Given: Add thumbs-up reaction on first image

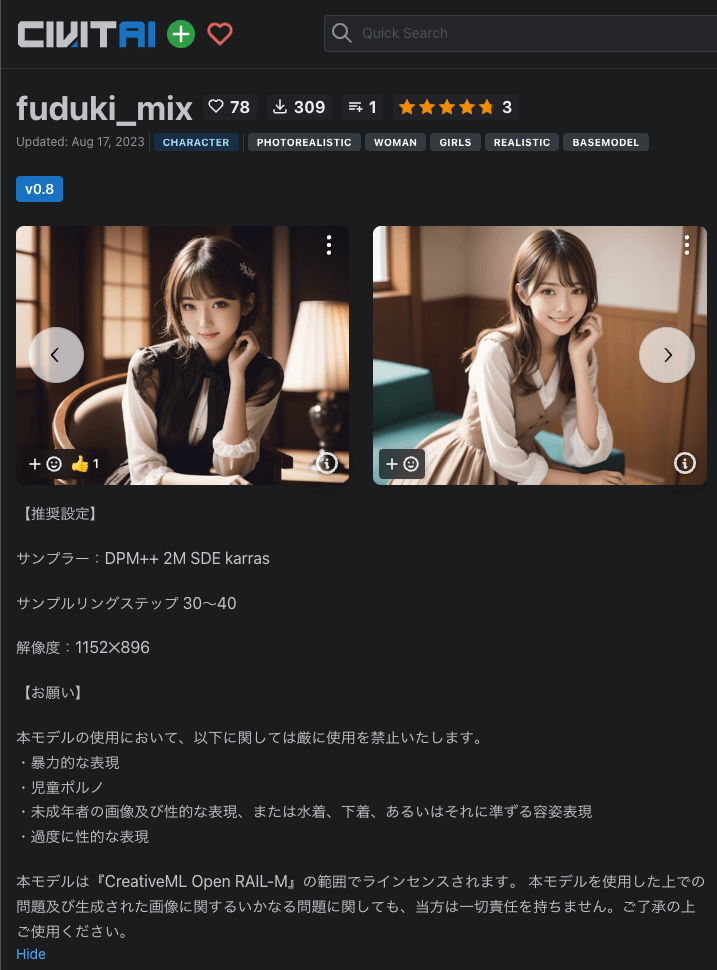Looking at the screenshot, I should 84,464.
